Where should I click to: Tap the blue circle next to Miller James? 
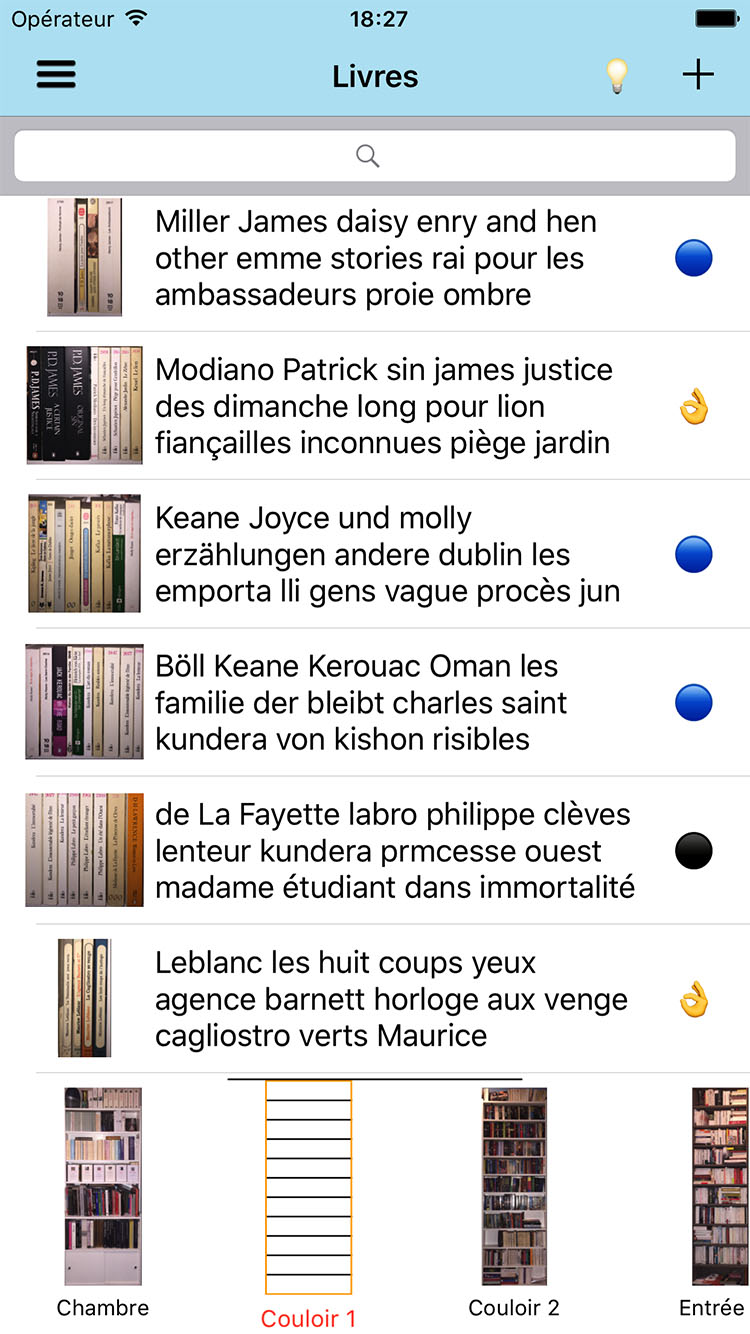694,257
